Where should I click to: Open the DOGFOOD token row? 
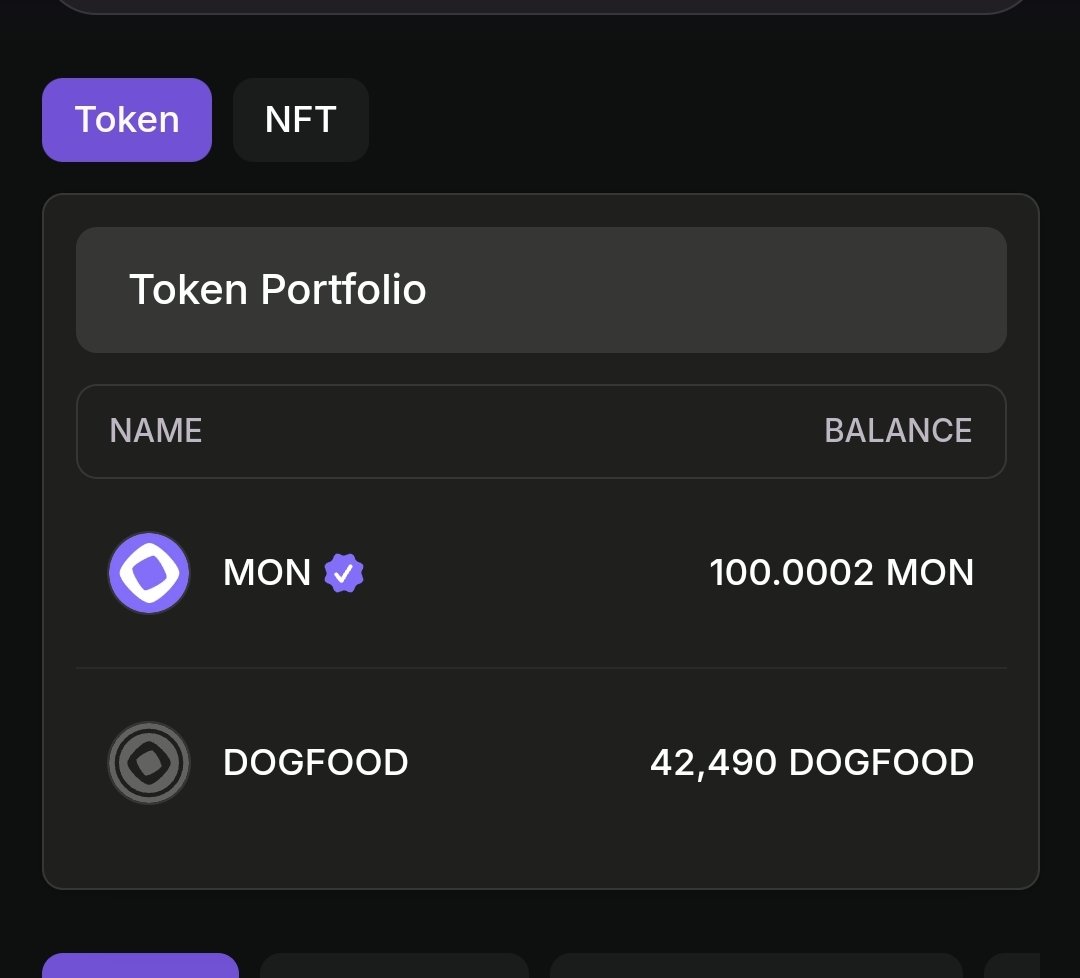pos(540,763)
